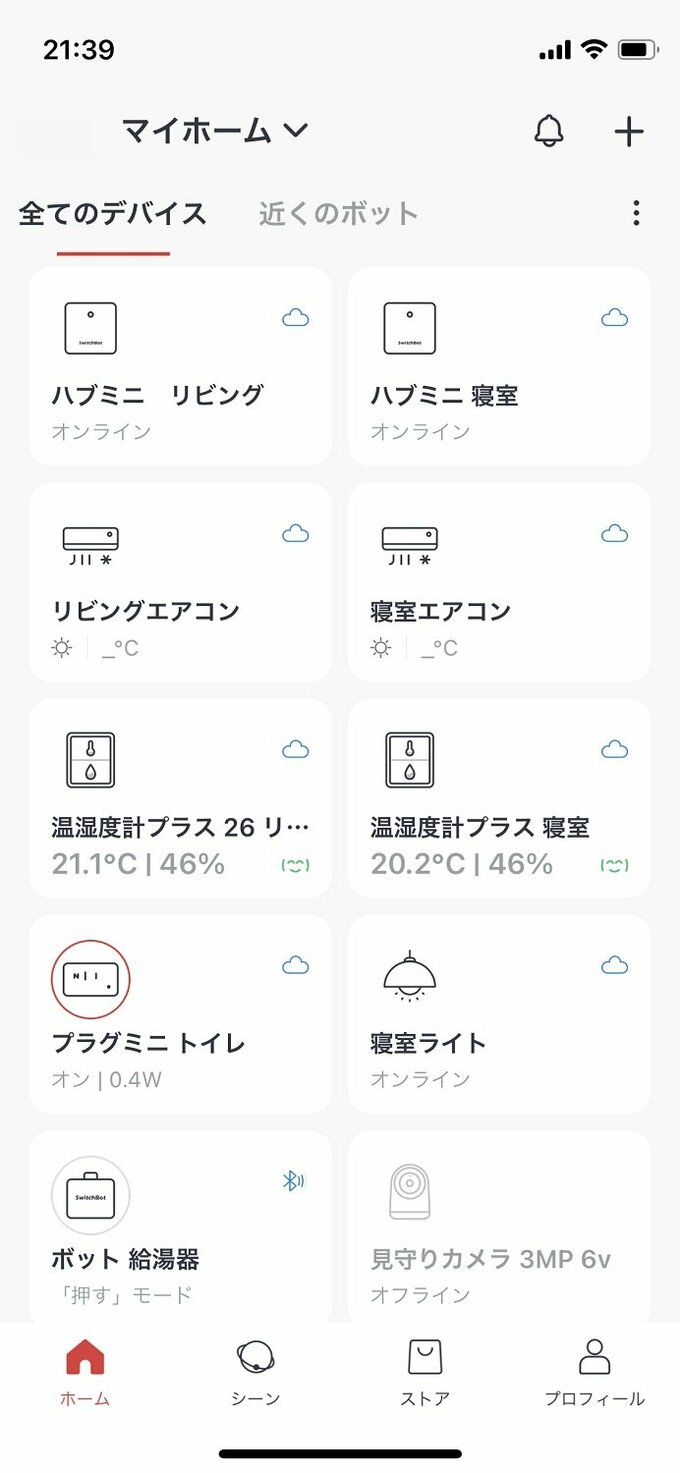Open the notifications bell
The height and width of the screenshot is (1473, 680).
pos(549,131)
